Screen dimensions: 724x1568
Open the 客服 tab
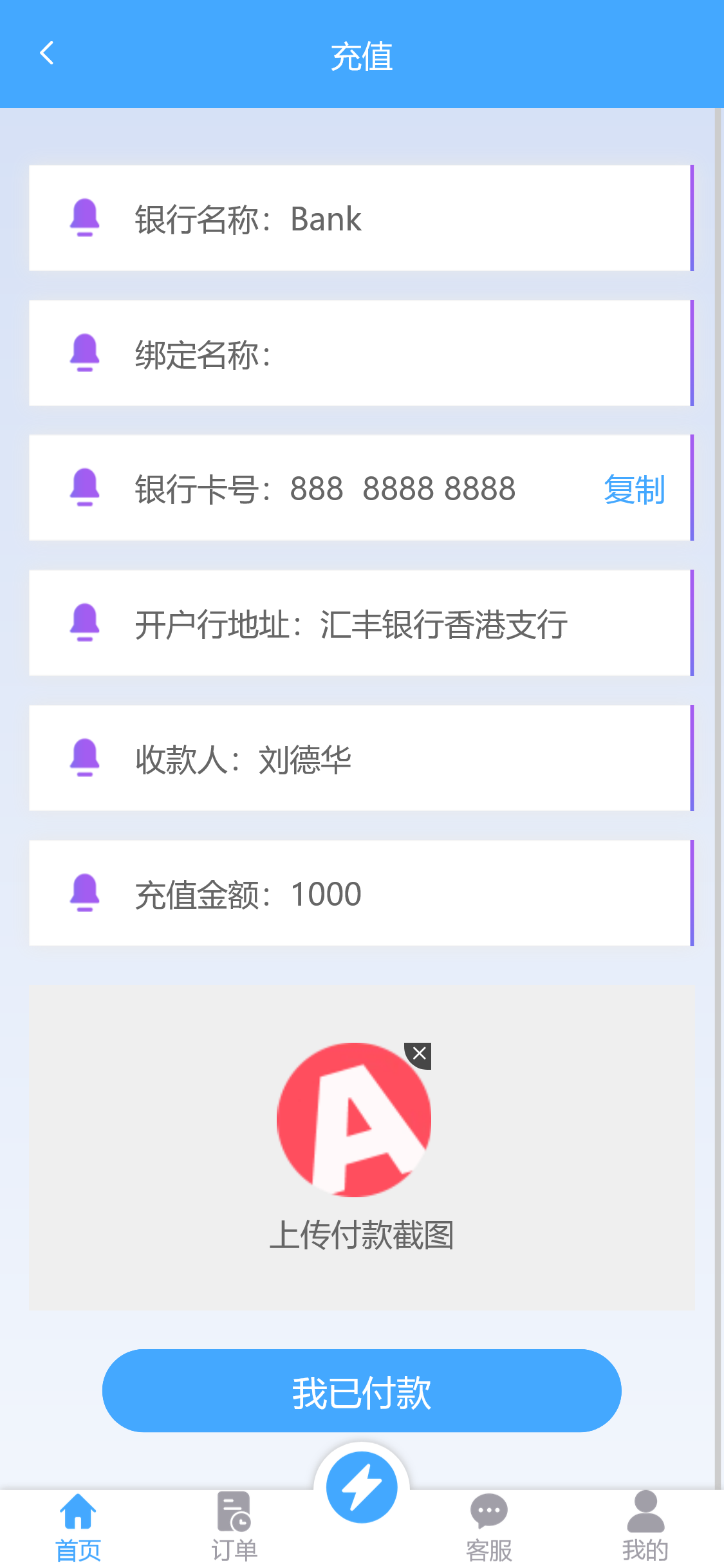pos(489,1527)
